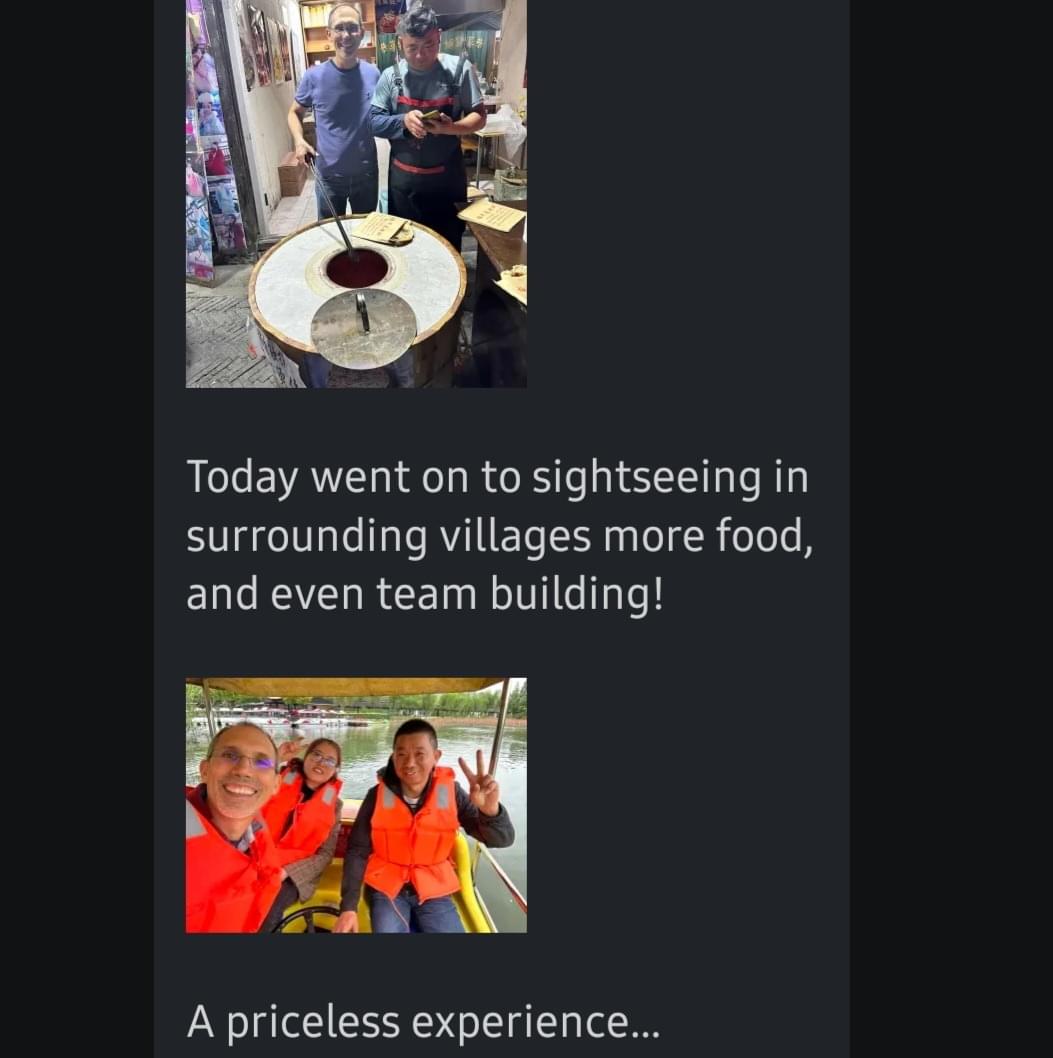
Task: Open the photo of two men at the clay oven
Action: pos(356,193)
